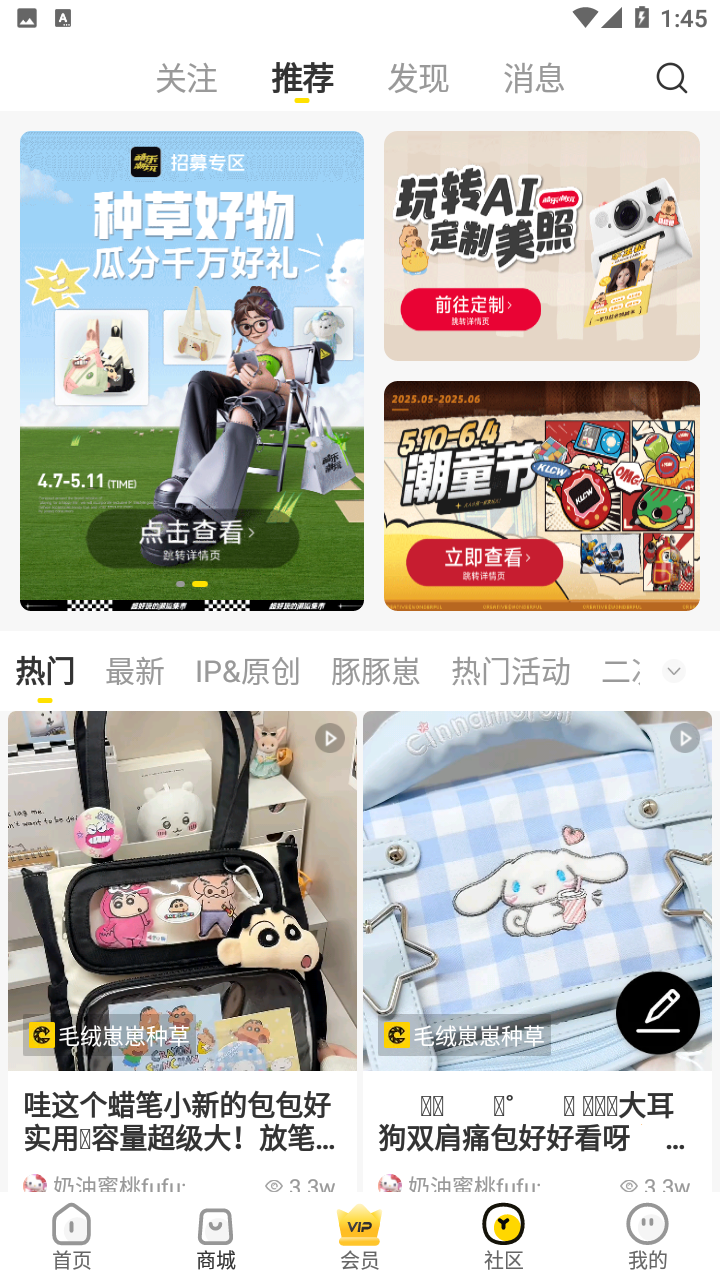
Task: Open the 消息 tab
Action: point(534,78)
